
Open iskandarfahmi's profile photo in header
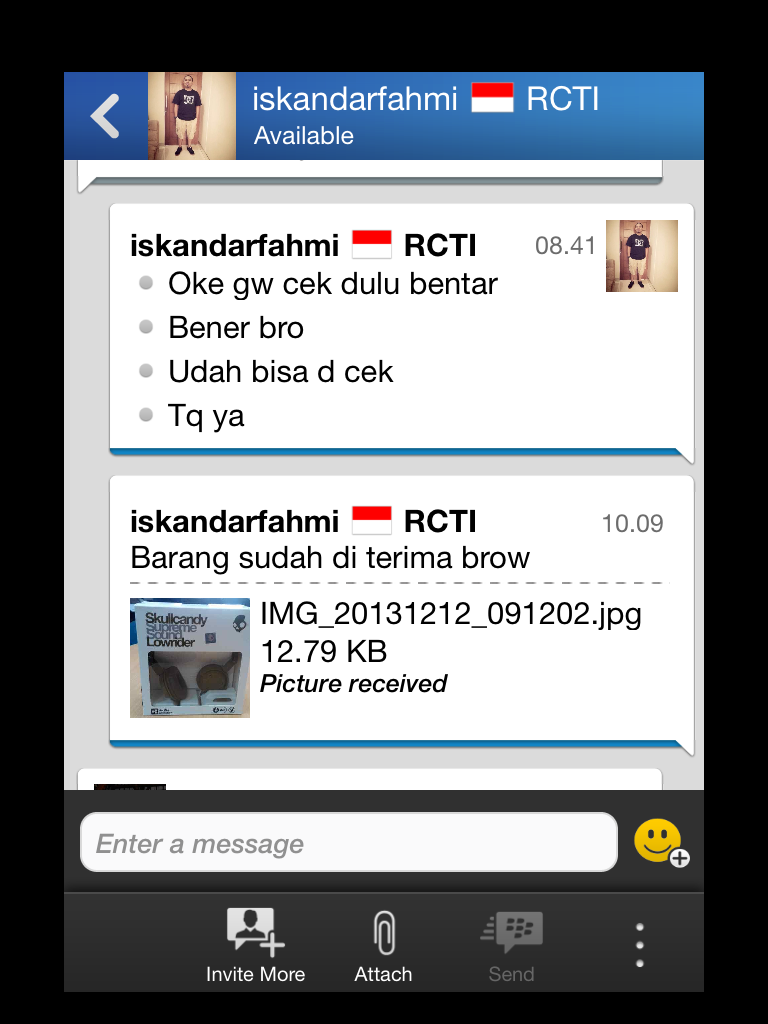(x=192, y=116)
